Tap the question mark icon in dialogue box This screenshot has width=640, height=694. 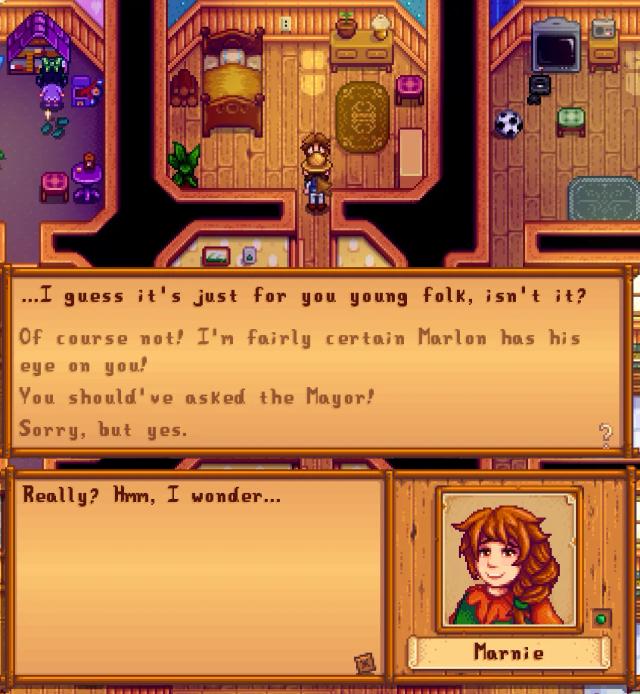tap(605, 433)
